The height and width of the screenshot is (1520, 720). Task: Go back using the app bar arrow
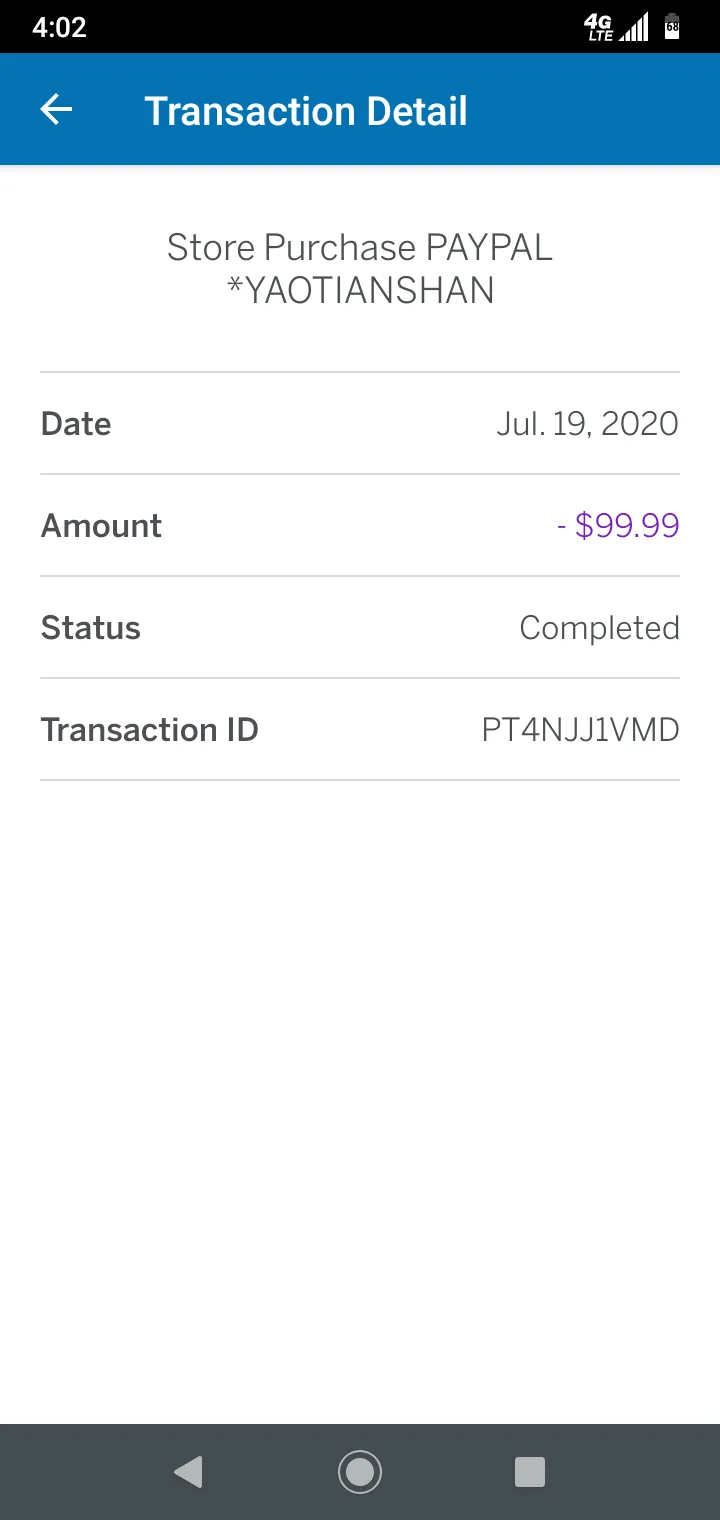click(57, 110)
